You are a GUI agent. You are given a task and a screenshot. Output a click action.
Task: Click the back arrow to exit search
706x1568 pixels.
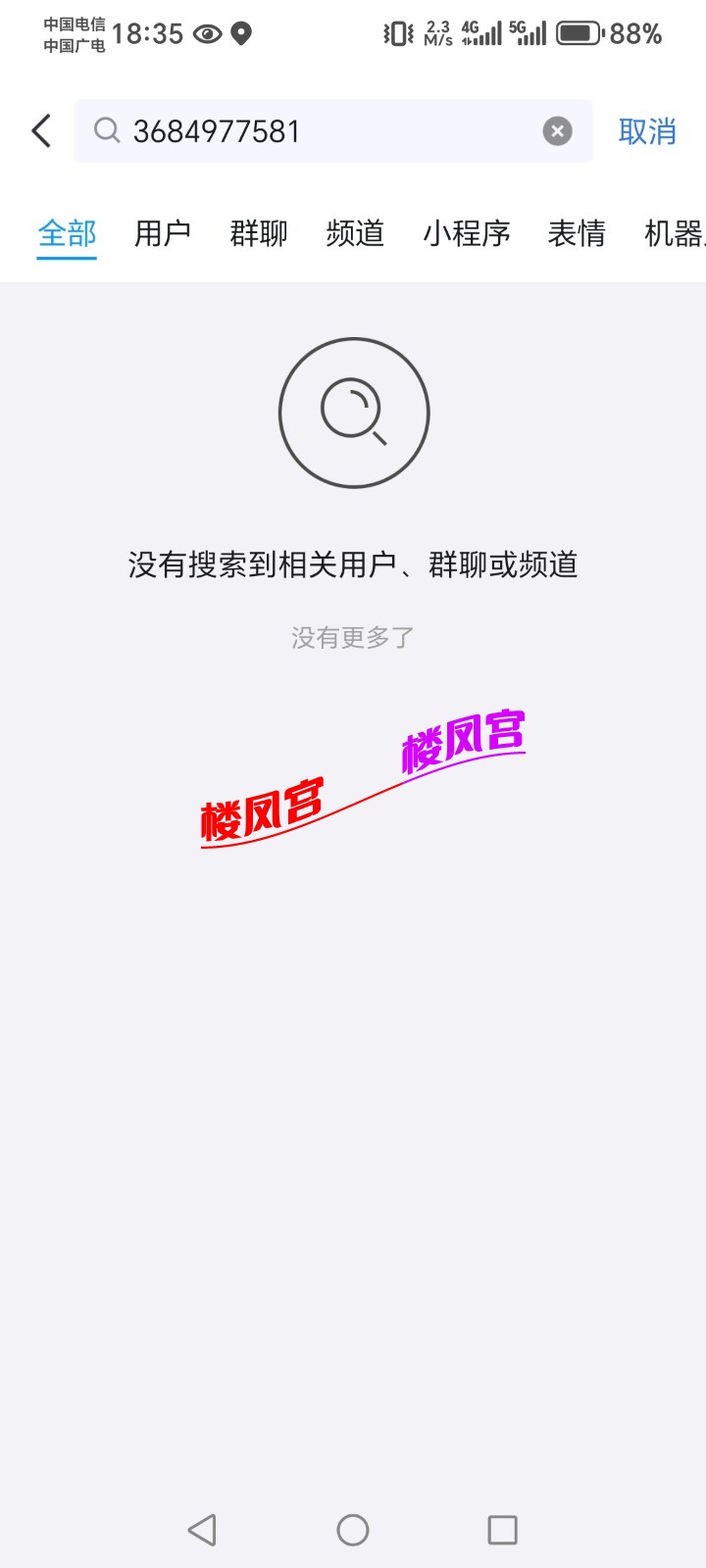40,129
